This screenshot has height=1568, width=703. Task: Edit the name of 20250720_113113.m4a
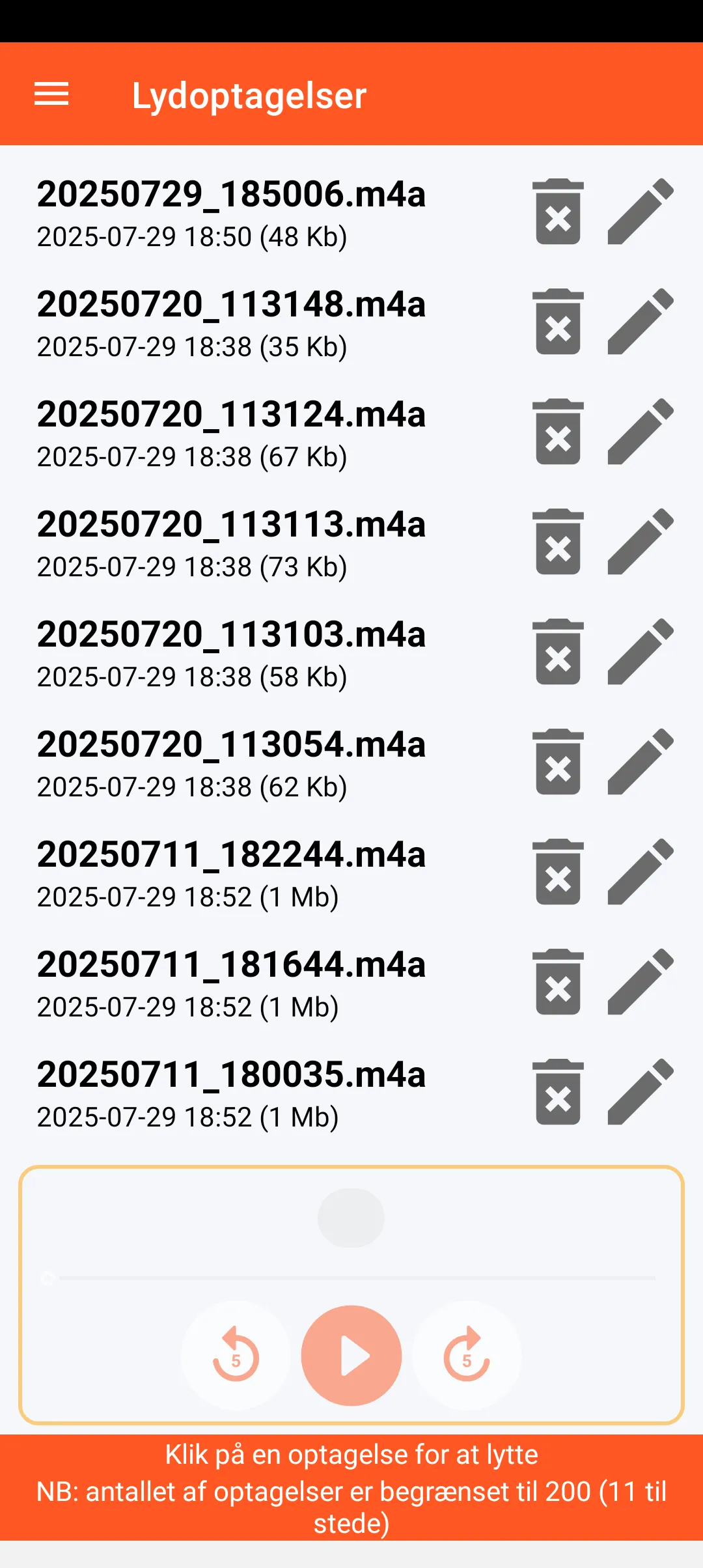(x=641, y=542)
